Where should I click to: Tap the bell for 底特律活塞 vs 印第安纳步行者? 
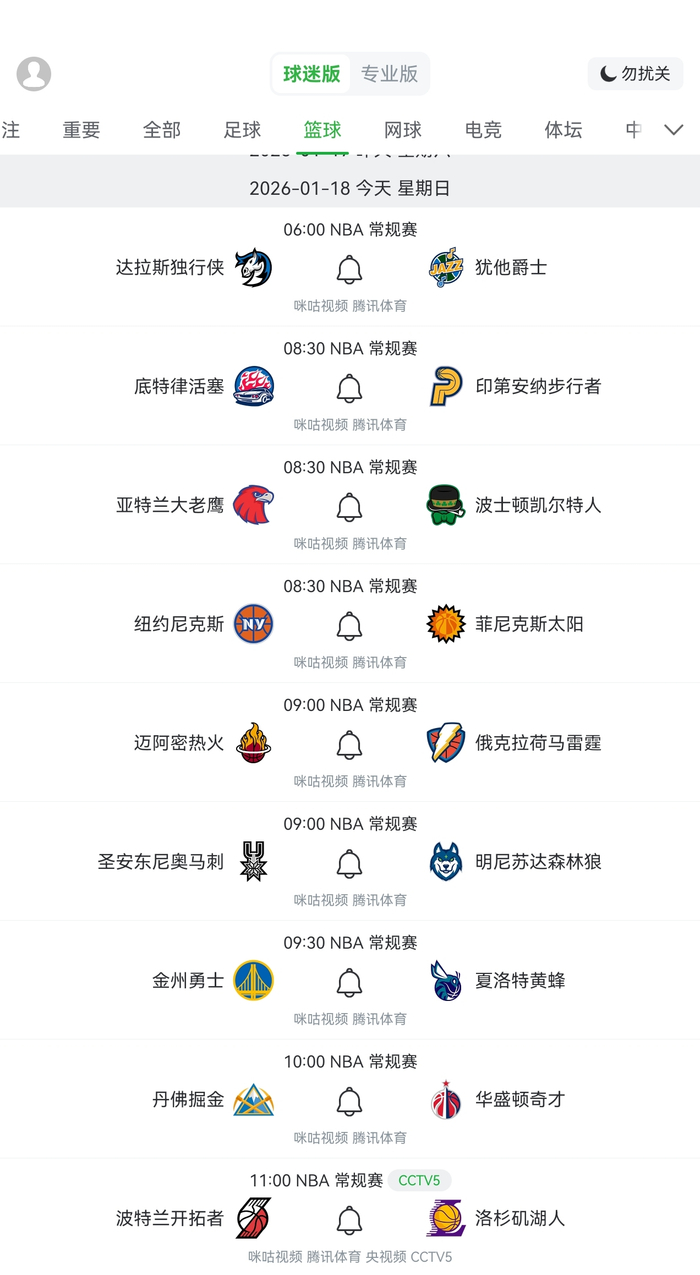(349, 388)
